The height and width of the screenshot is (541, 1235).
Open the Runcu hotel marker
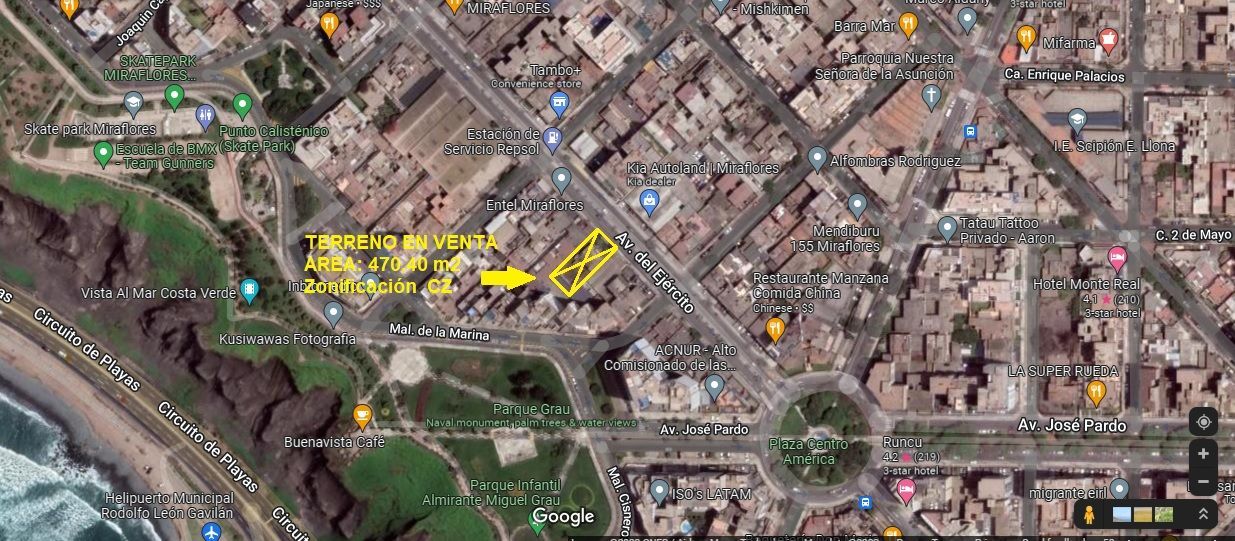click(906, 490)
